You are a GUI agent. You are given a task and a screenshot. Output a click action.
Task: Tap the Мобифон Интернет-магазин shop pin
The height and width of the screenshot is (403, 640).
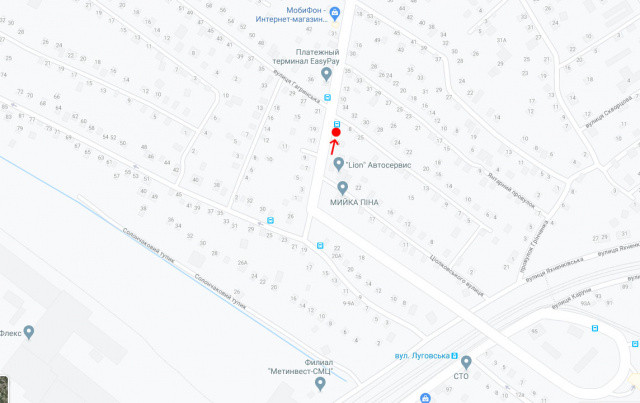click(336, 12)
